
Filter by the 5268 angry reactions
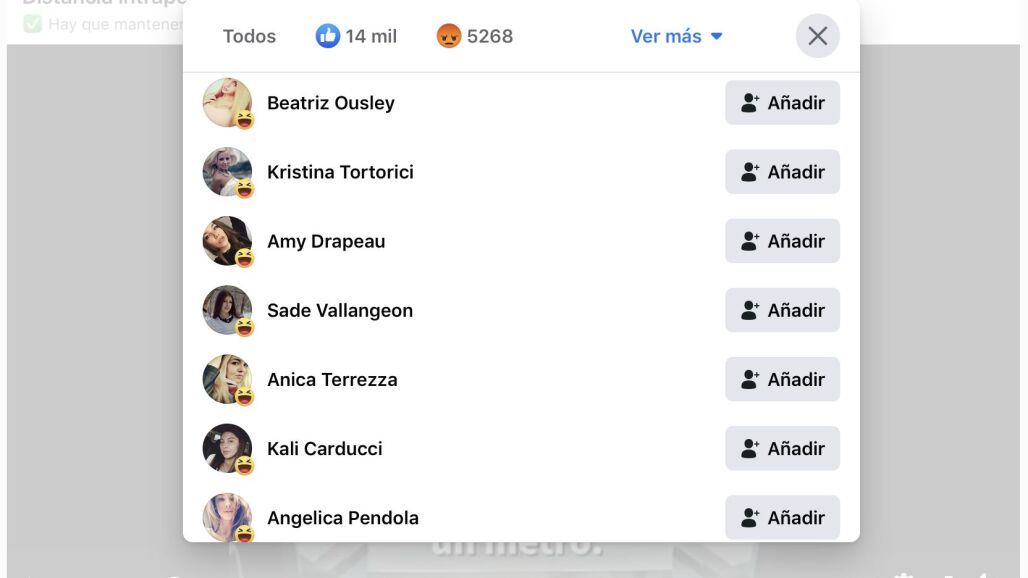pyautogui.click(x=475, y=36)
